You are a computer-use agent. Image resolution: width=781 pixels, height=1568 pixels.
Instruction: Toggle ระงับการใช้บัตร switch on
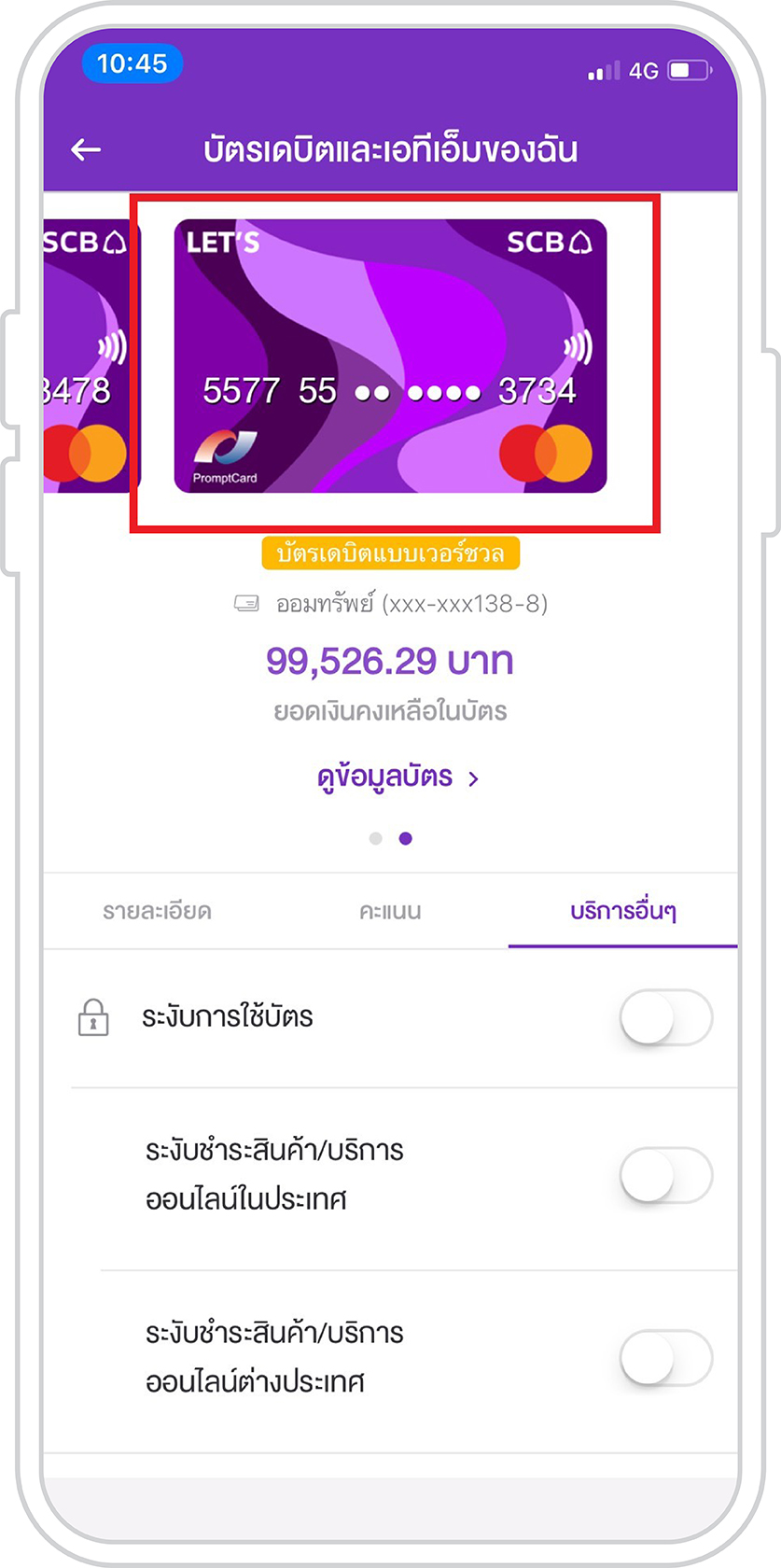point(665,1017)
